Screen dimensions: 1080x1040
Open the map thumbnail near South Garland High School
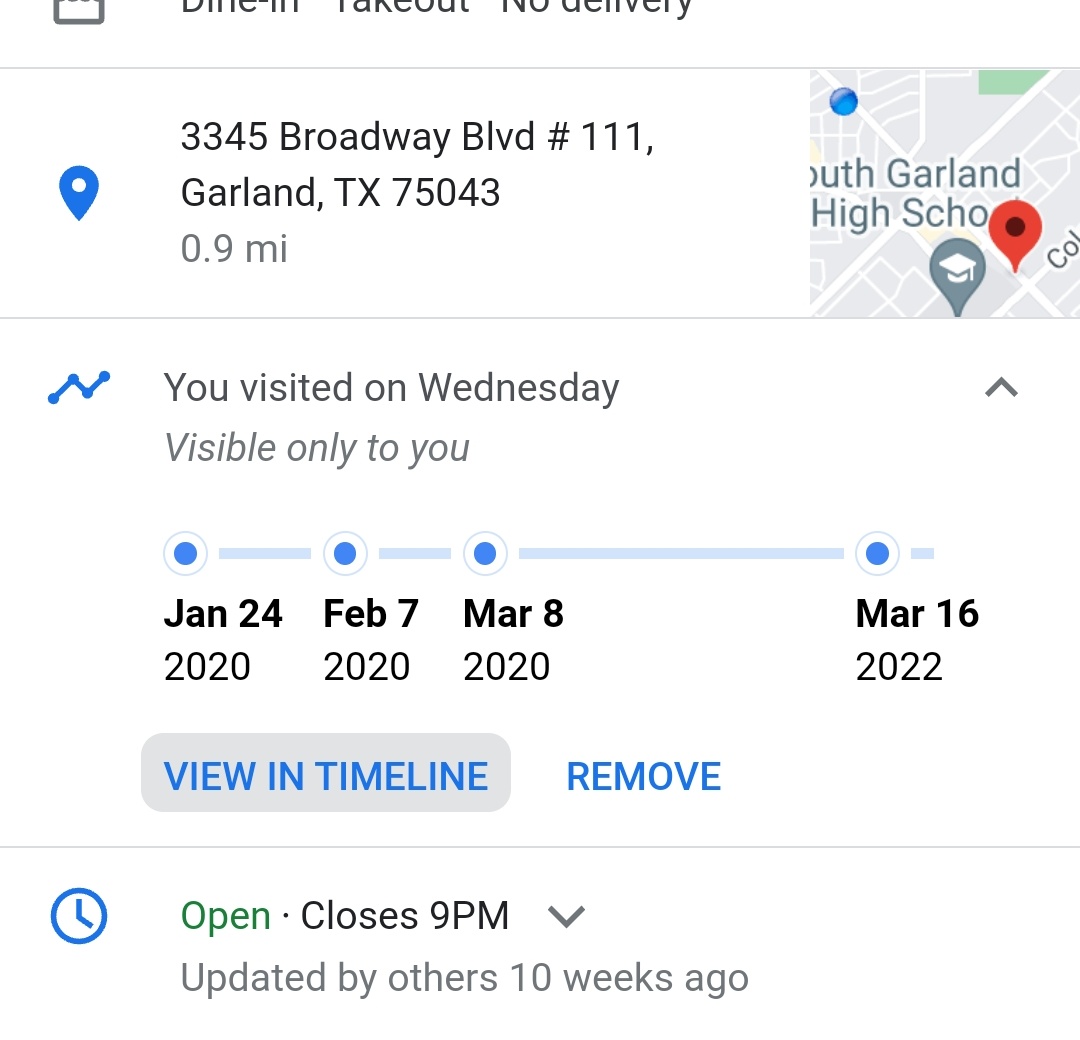point(944,193)
